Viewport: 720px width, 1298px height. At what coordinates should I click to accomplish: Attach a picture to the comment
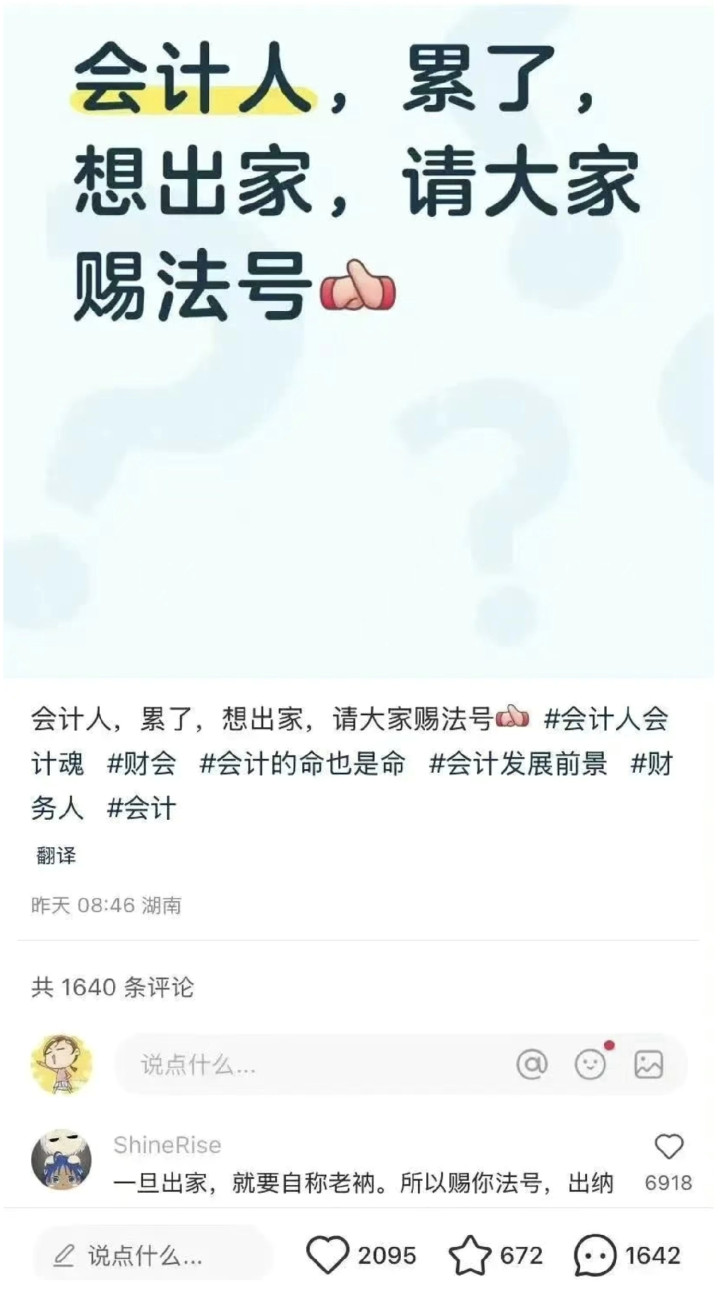tap(649, 1064)
